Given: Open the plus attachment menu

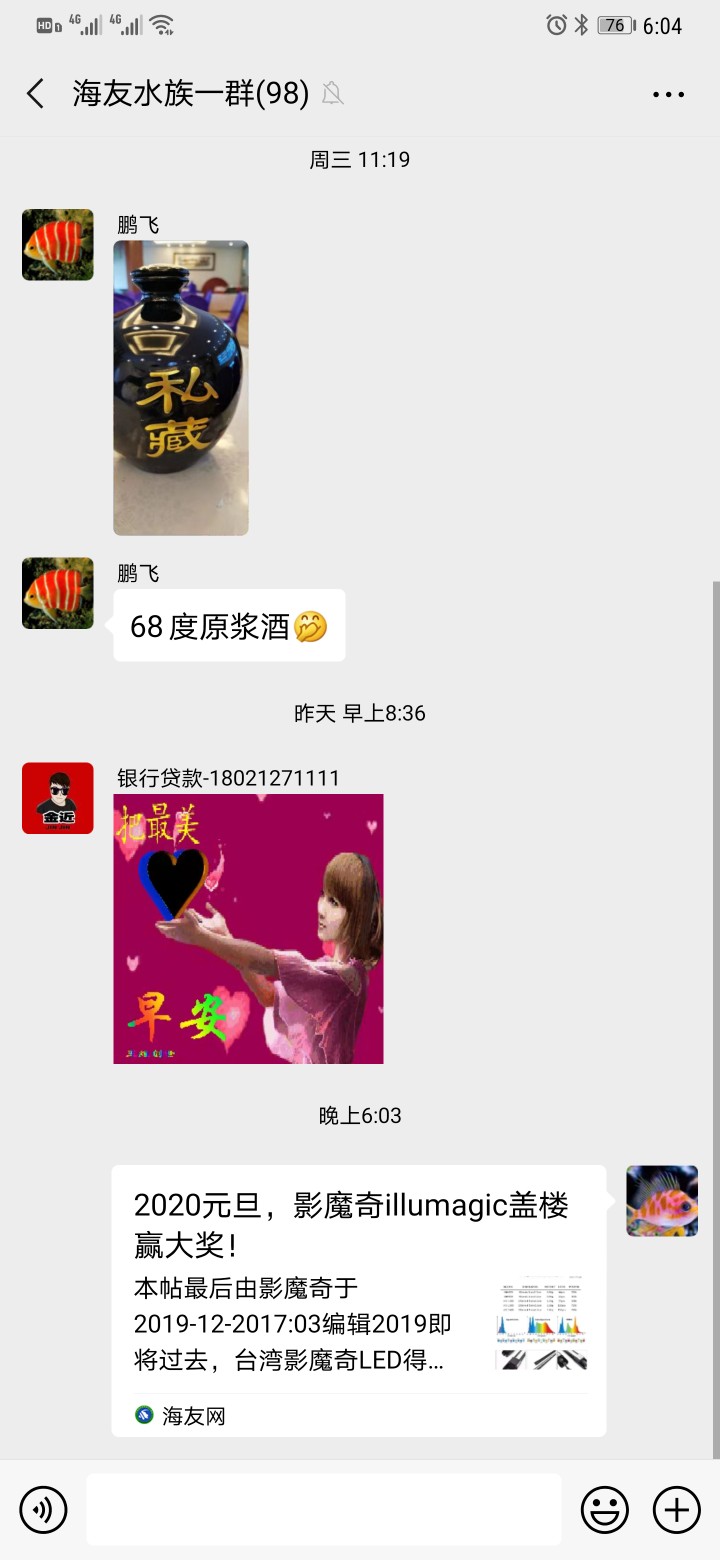Looking at the screenshot, I should pyautogui.click(x=677, y=1509).
